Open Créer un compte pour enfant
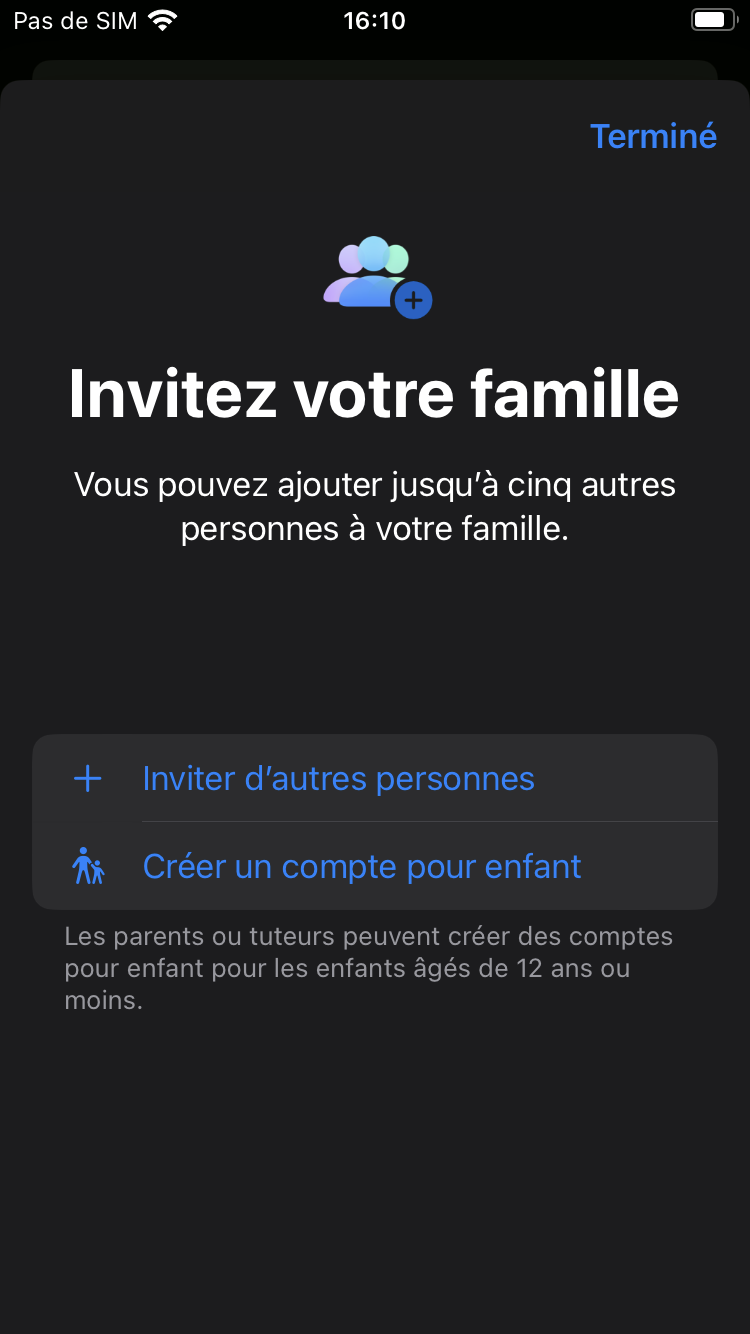750x1334 pixels. tap(375, 866)
